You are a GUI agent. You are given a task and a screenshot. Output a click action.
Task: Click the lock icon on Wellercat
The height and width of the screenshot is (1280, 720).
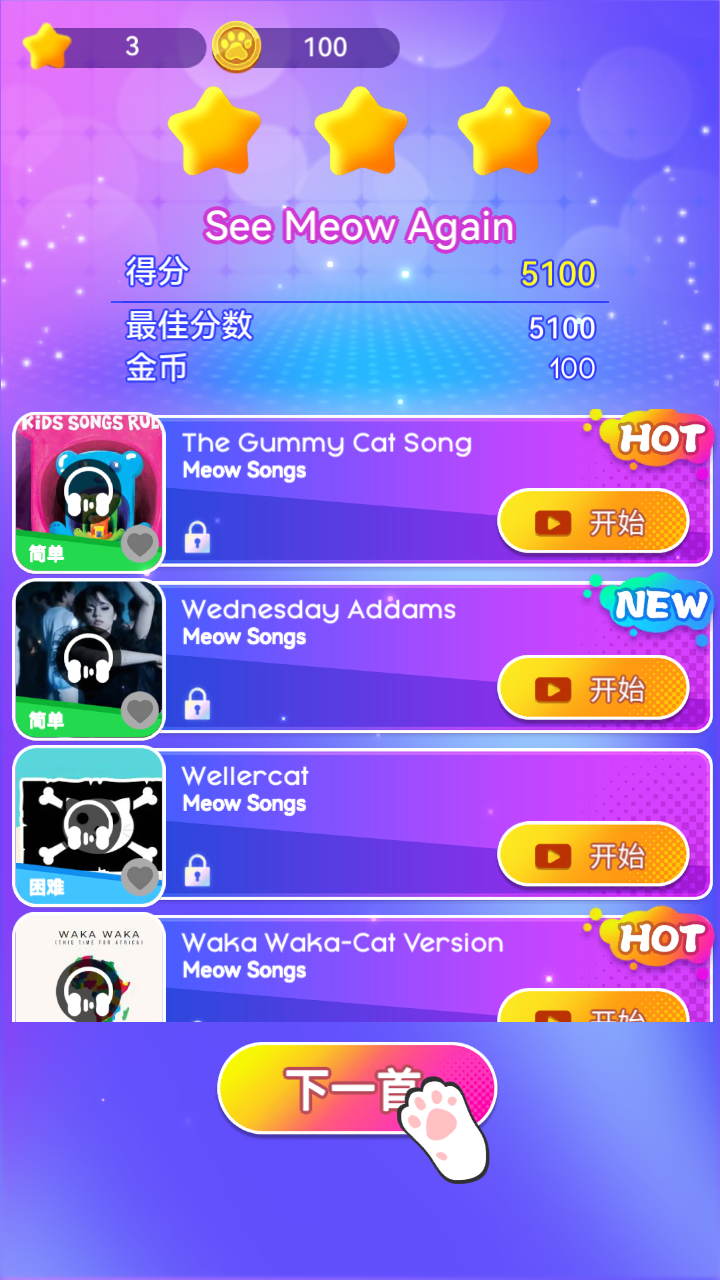(x=196, y=871)
